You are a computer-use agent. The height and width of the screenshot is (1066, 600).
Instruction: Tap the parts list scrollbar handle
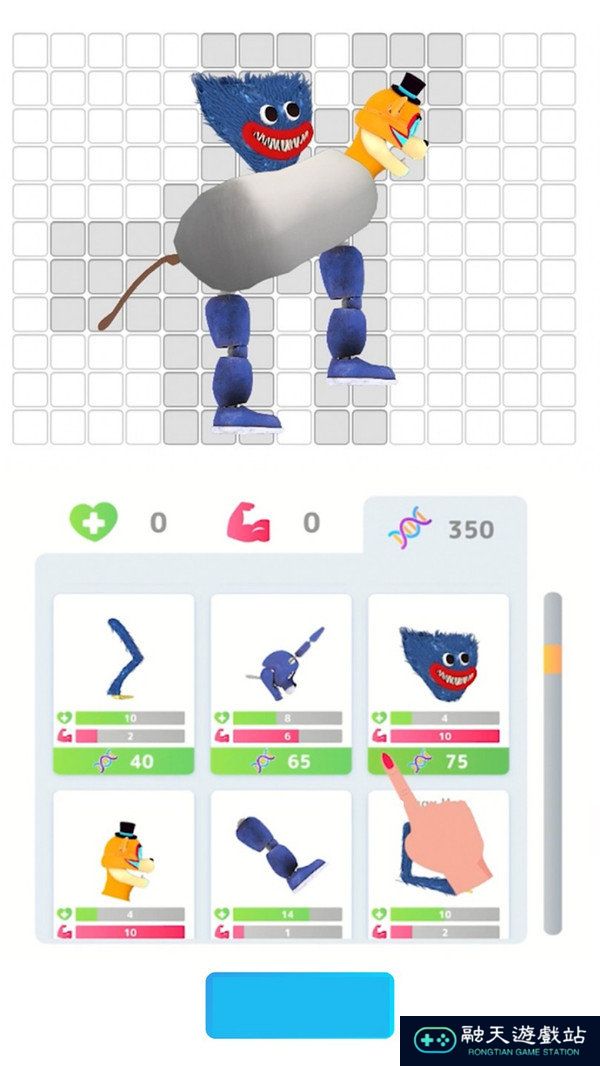coord(552,658)
